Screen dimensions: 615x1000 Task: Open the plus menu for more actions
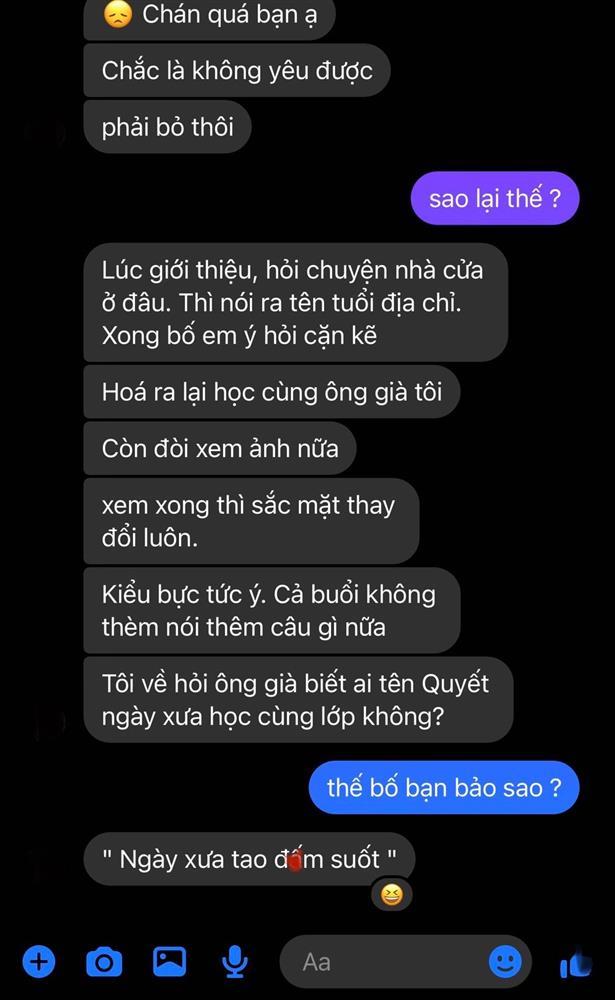click(39, 962)
